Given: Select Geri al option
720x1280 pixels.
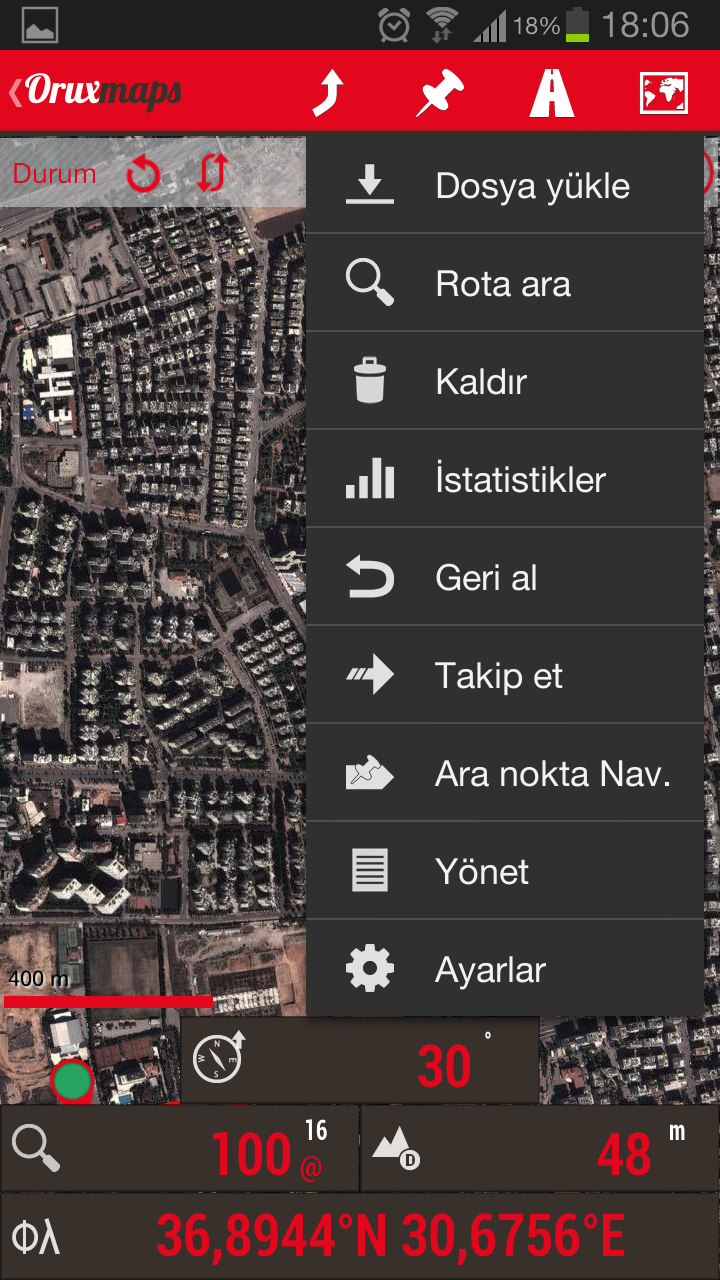Looking at the screenshot, I should [504, 577].
